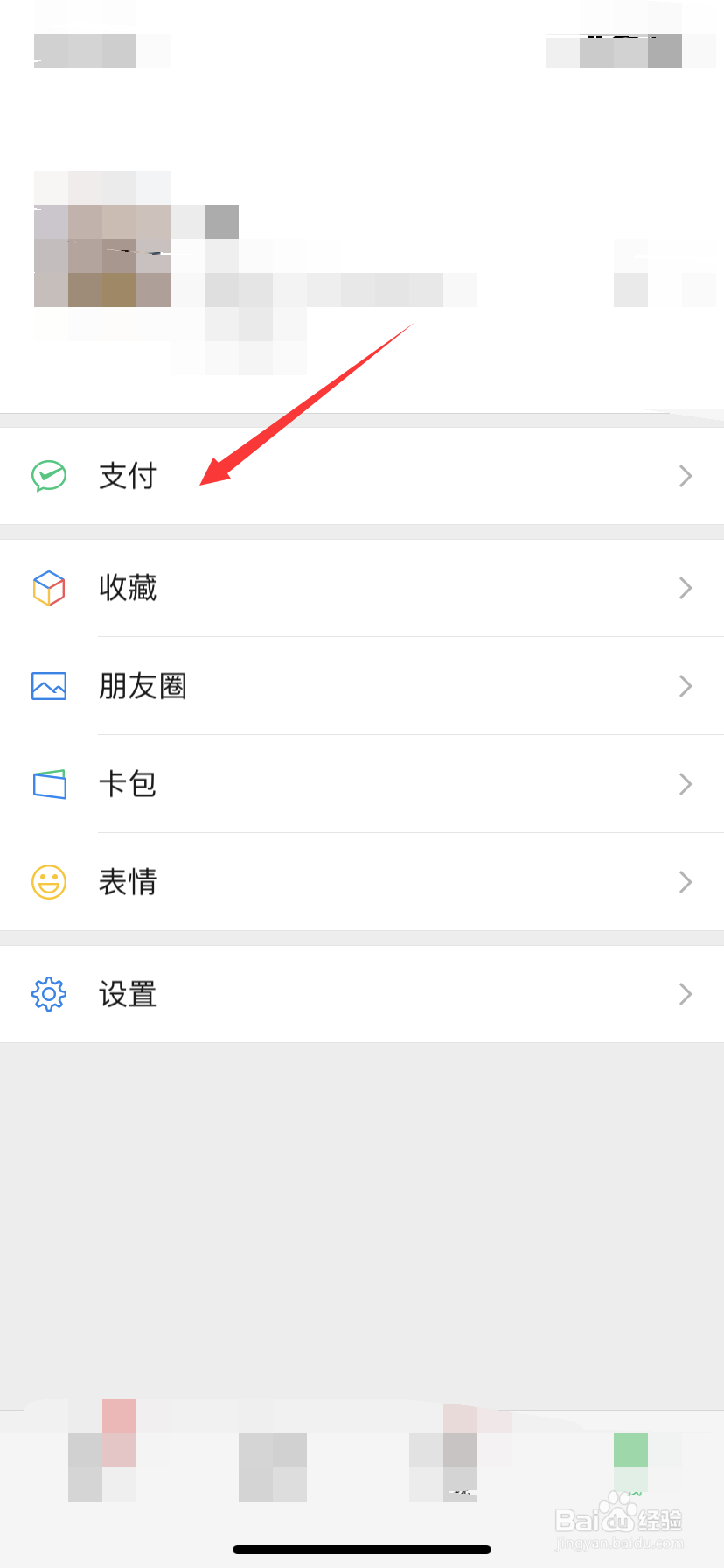The image size is (724, 1568).
Task: Select the 朋友圈 text entry
Action: [143, 686]
